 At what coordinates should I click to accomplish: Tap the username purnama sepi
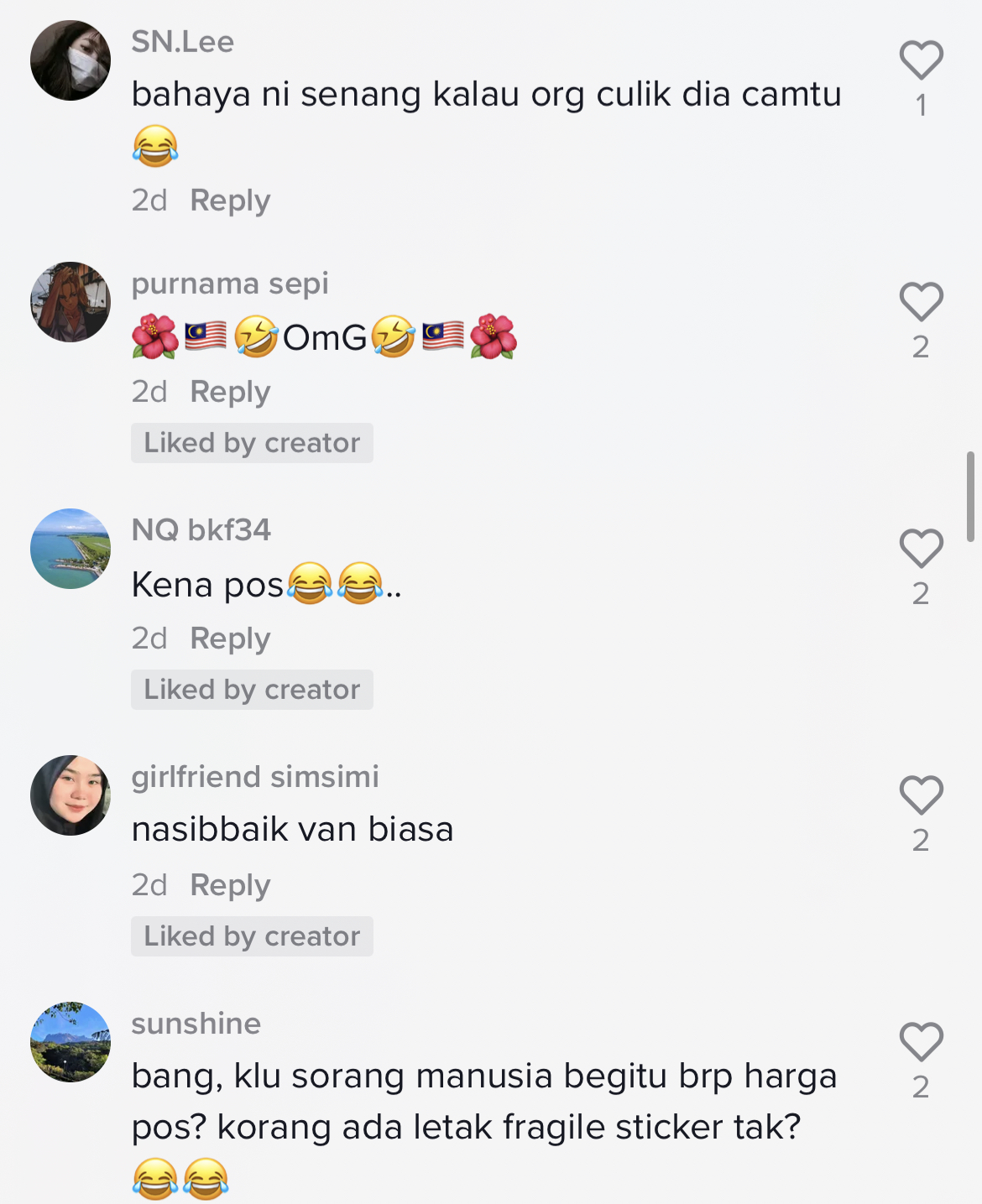[x=229, y=284]
